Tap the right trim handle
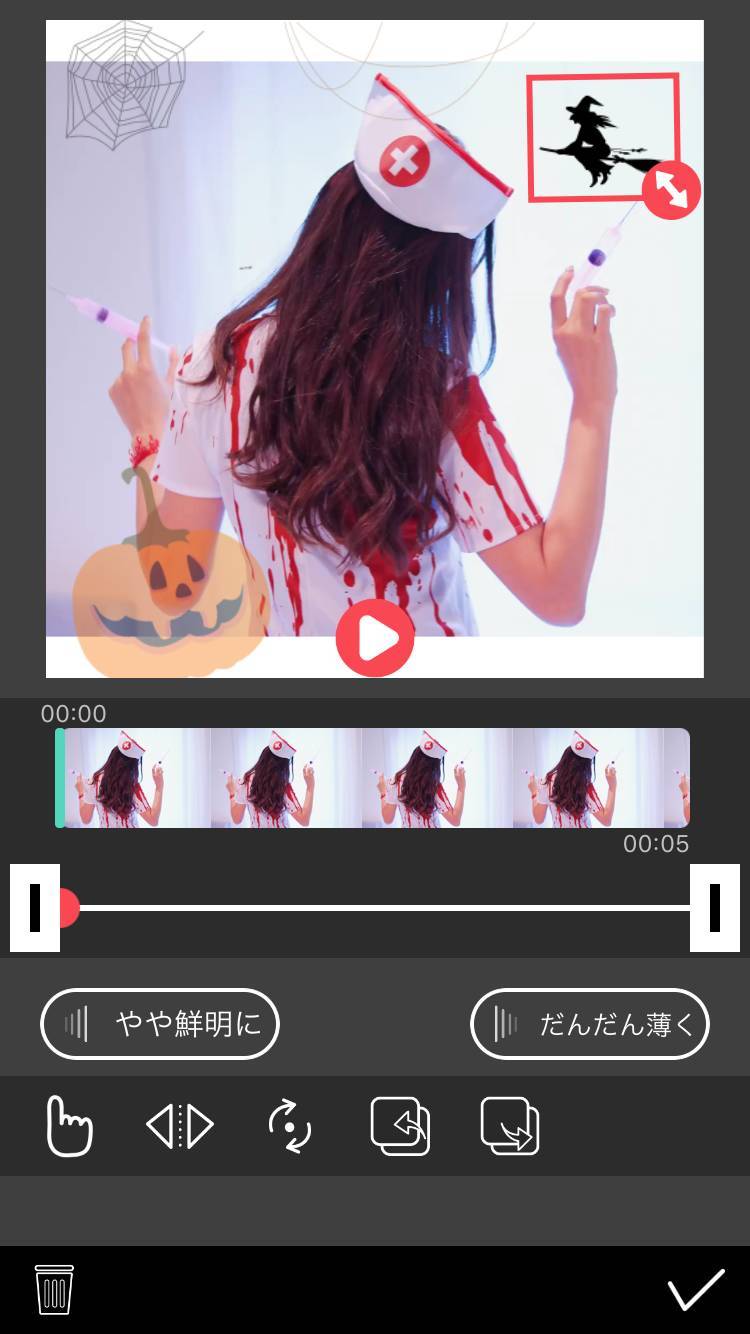The image size is (750, 1334). [714, 908]
